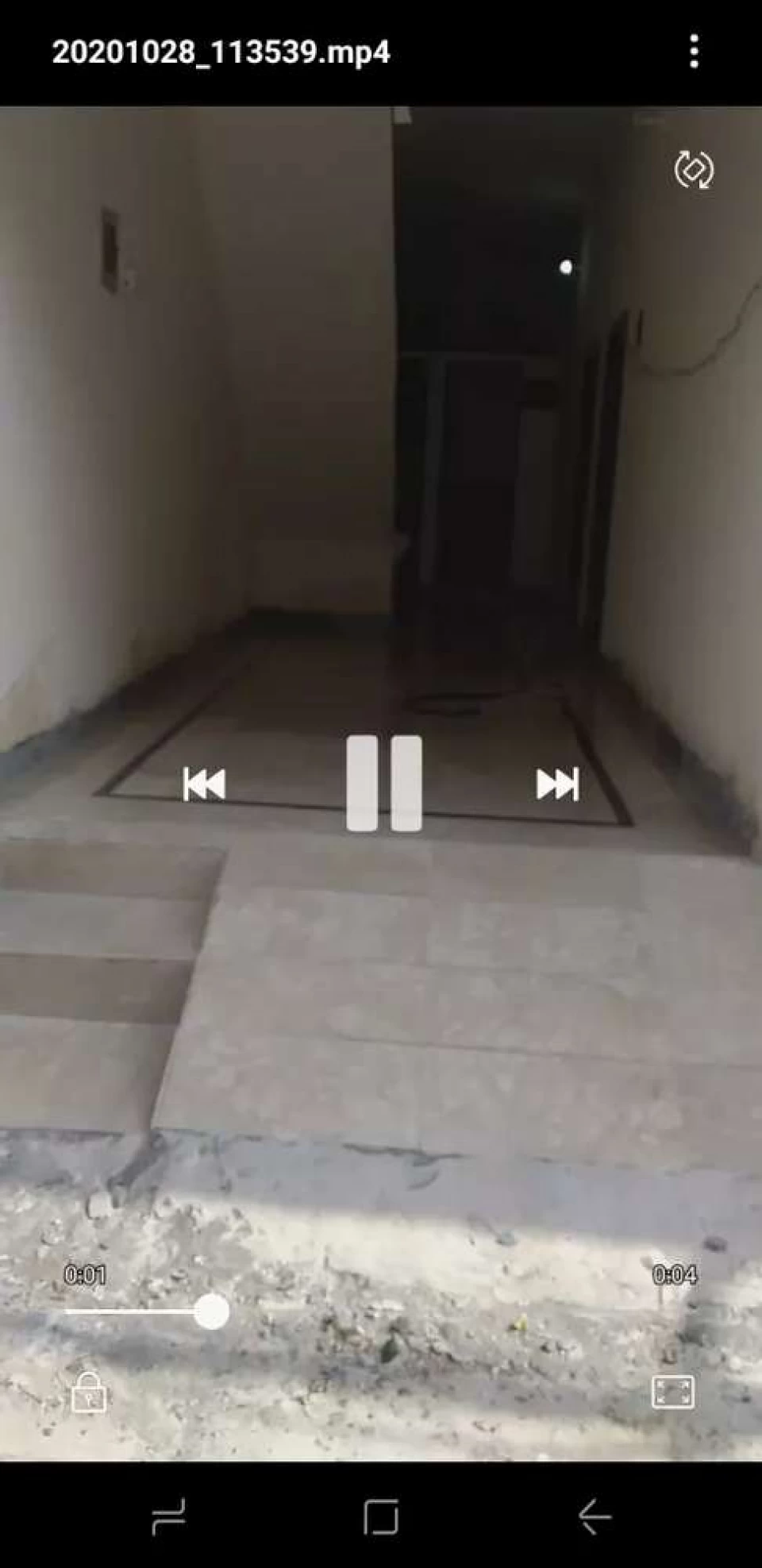Toggle the full-screen fit mode
This screenshot has height=1568, width=762.
coord(673,1392)
